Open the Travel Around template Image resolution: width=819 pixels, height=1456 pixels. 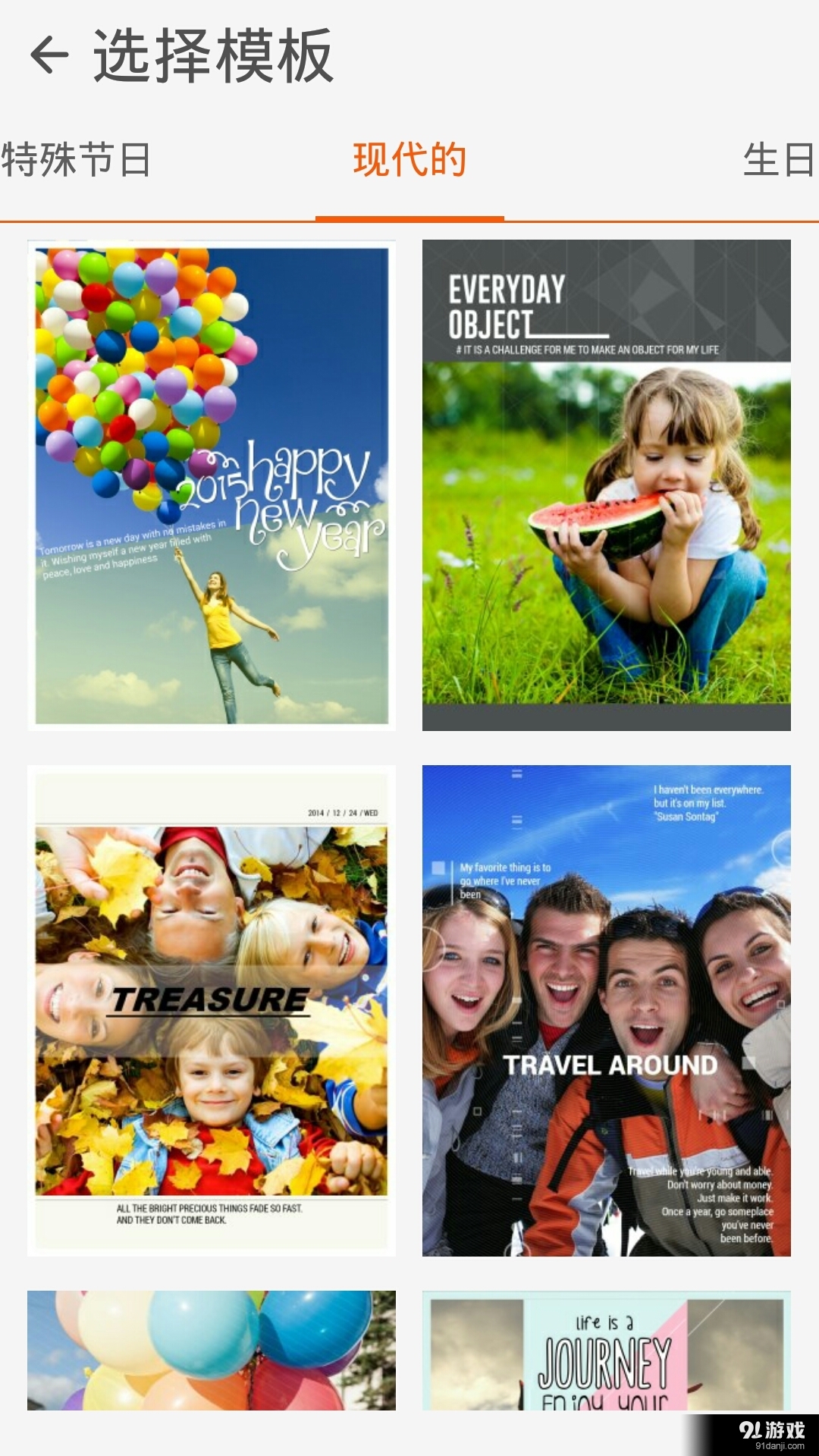[606, 1010]
